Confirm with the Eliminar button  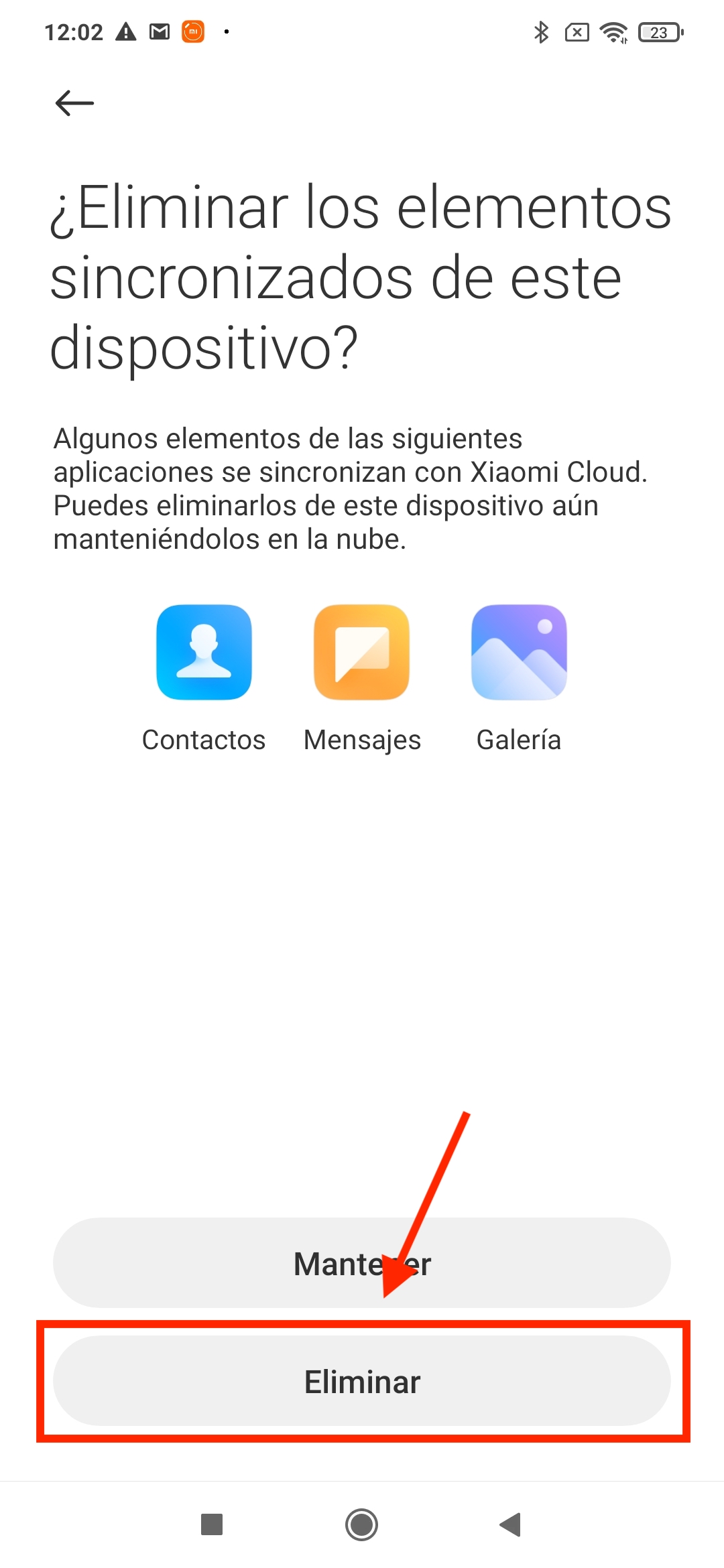(x=362, y=1381)
